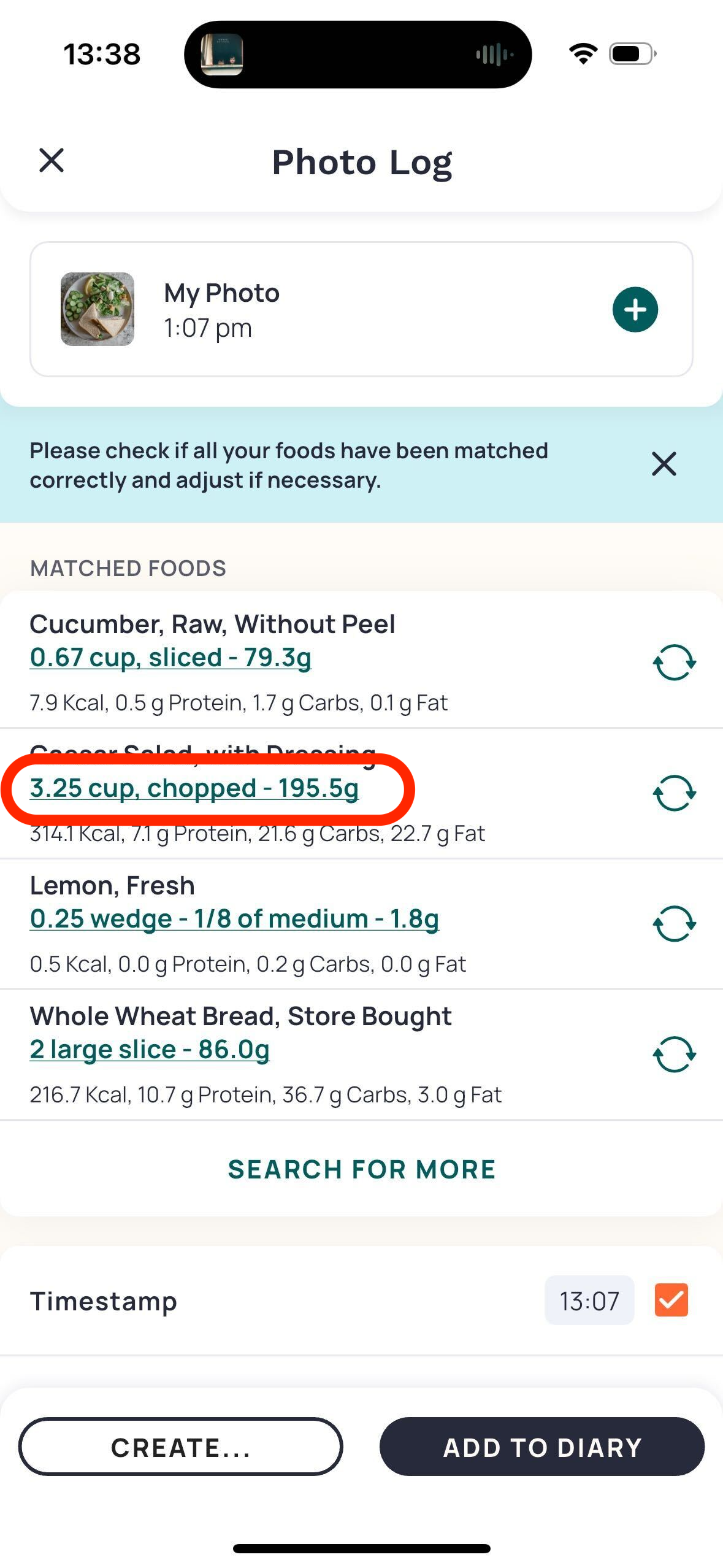Edit the Lemon 0.25 wedge serving size
This screenshot has width=723, height=1568.
(234, 919)
